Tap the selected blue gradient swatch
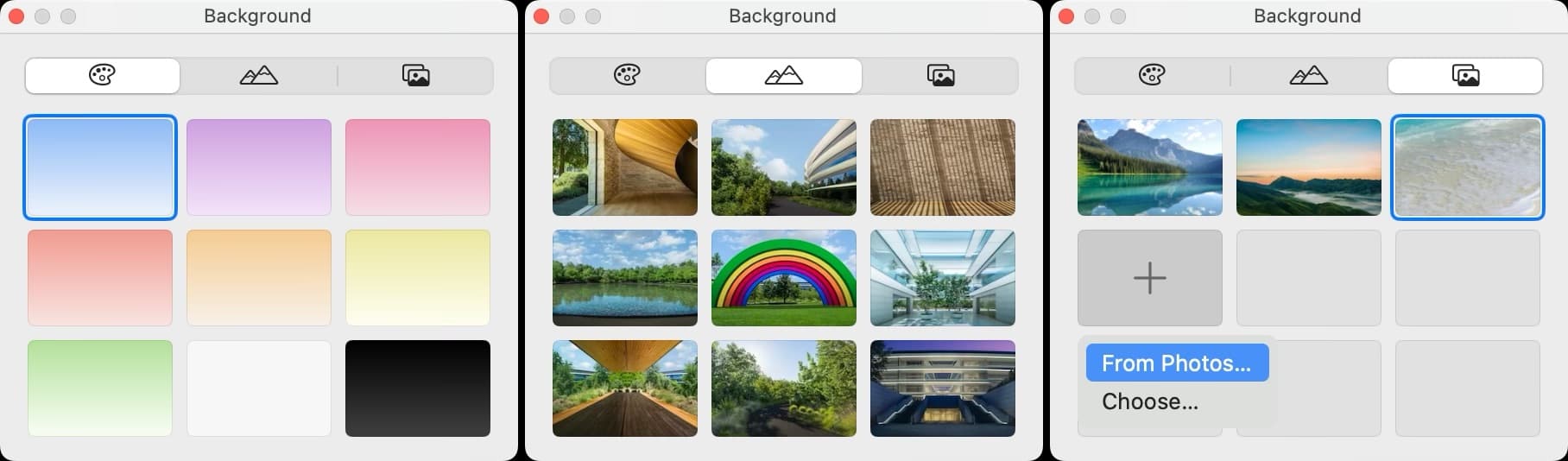The image size is (1568, 461). pos(100,167)
